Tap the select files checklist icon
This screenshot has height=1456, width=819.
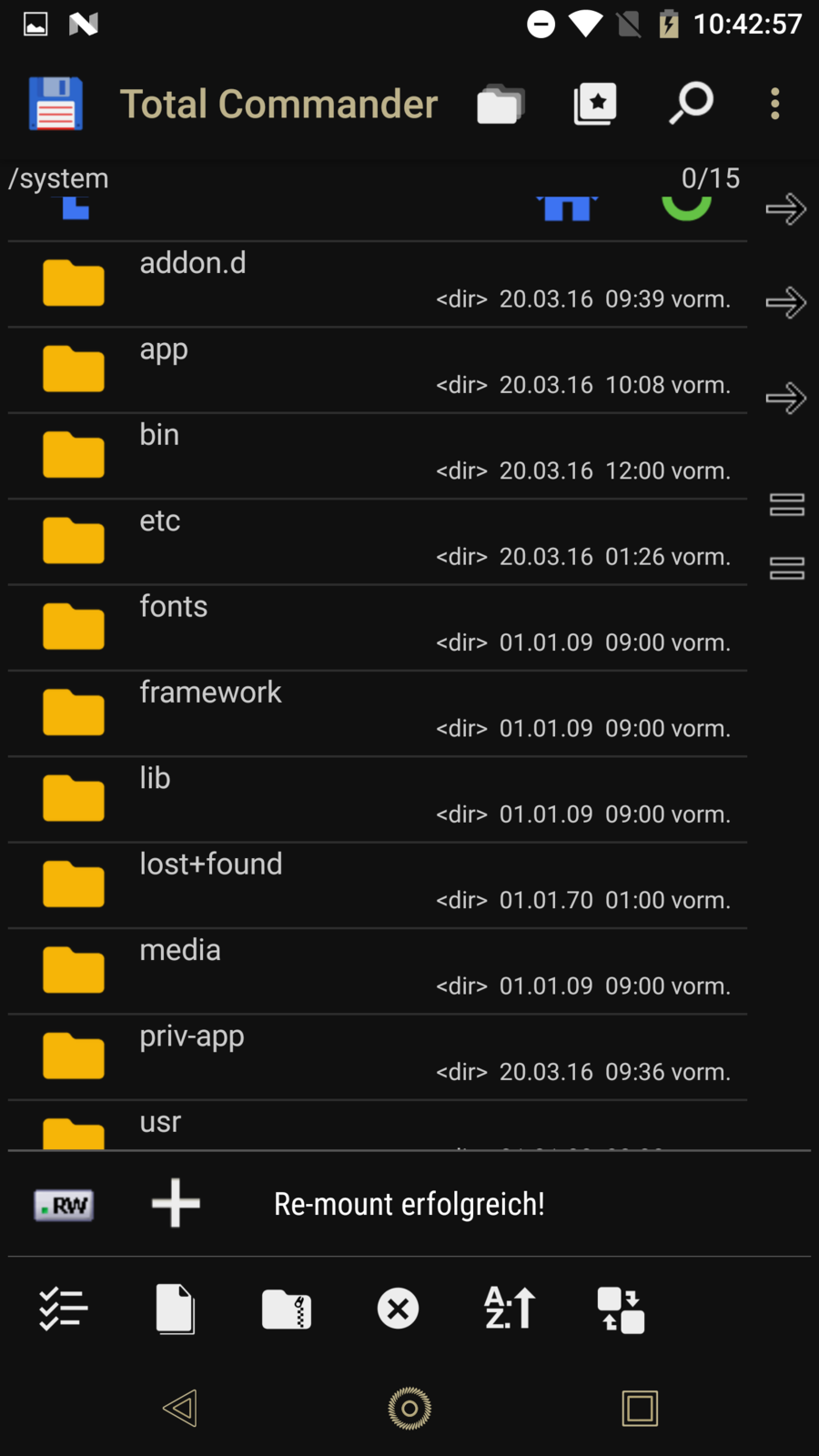(64, 1309)
